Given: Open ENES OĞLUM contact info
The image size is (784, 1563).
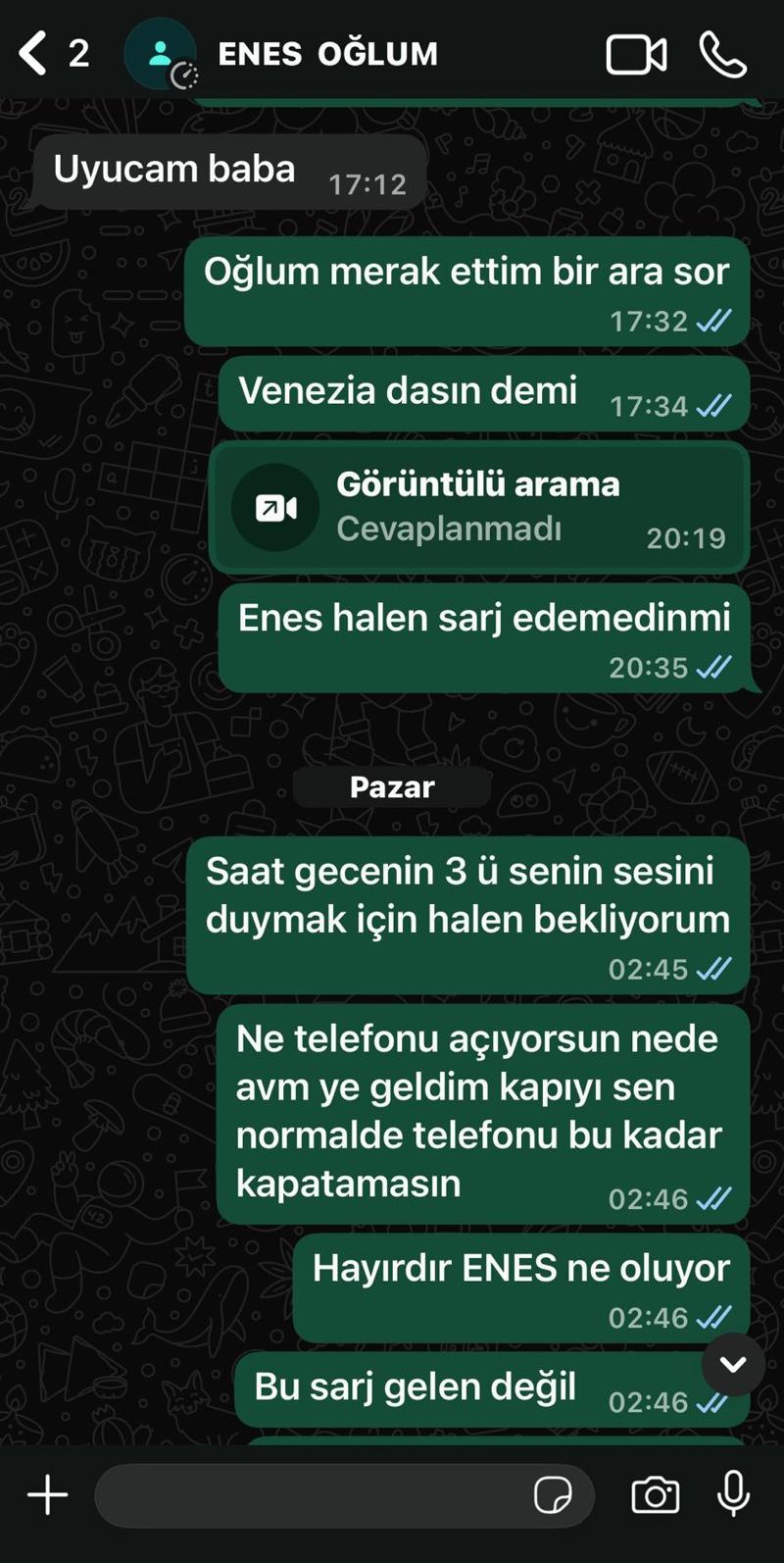Looking at the screenshot, I should tap(327, 54).
